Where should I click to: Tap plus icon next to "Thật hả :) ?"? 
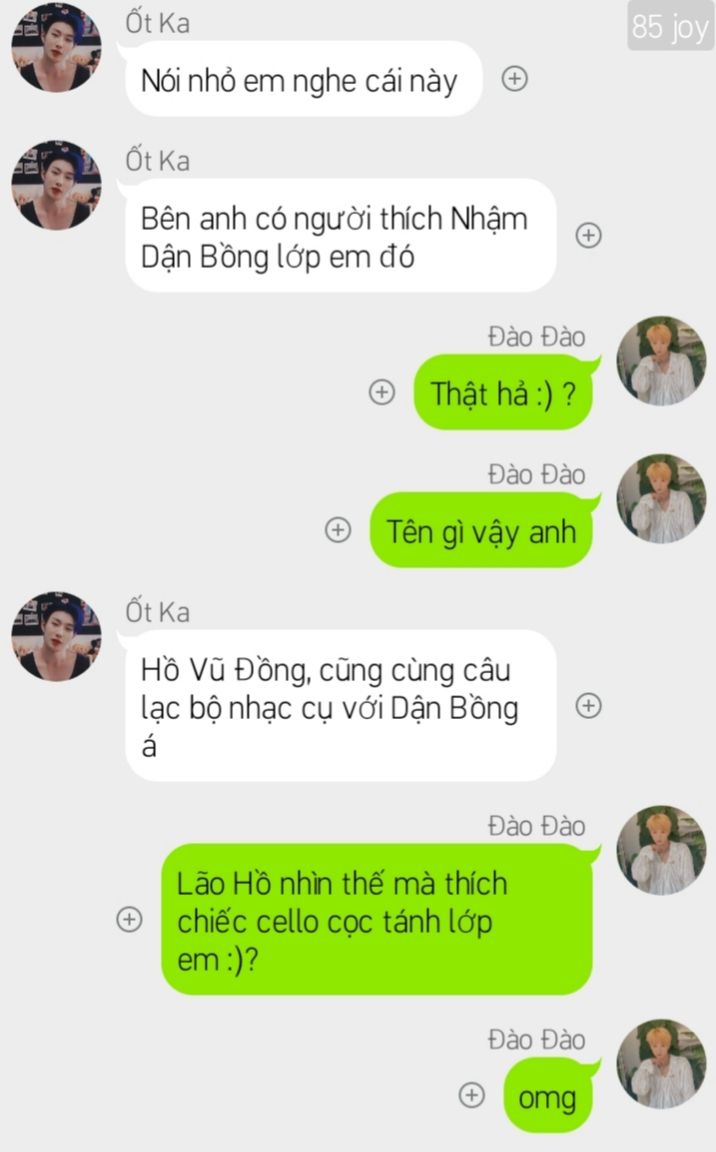coord(381,393)
